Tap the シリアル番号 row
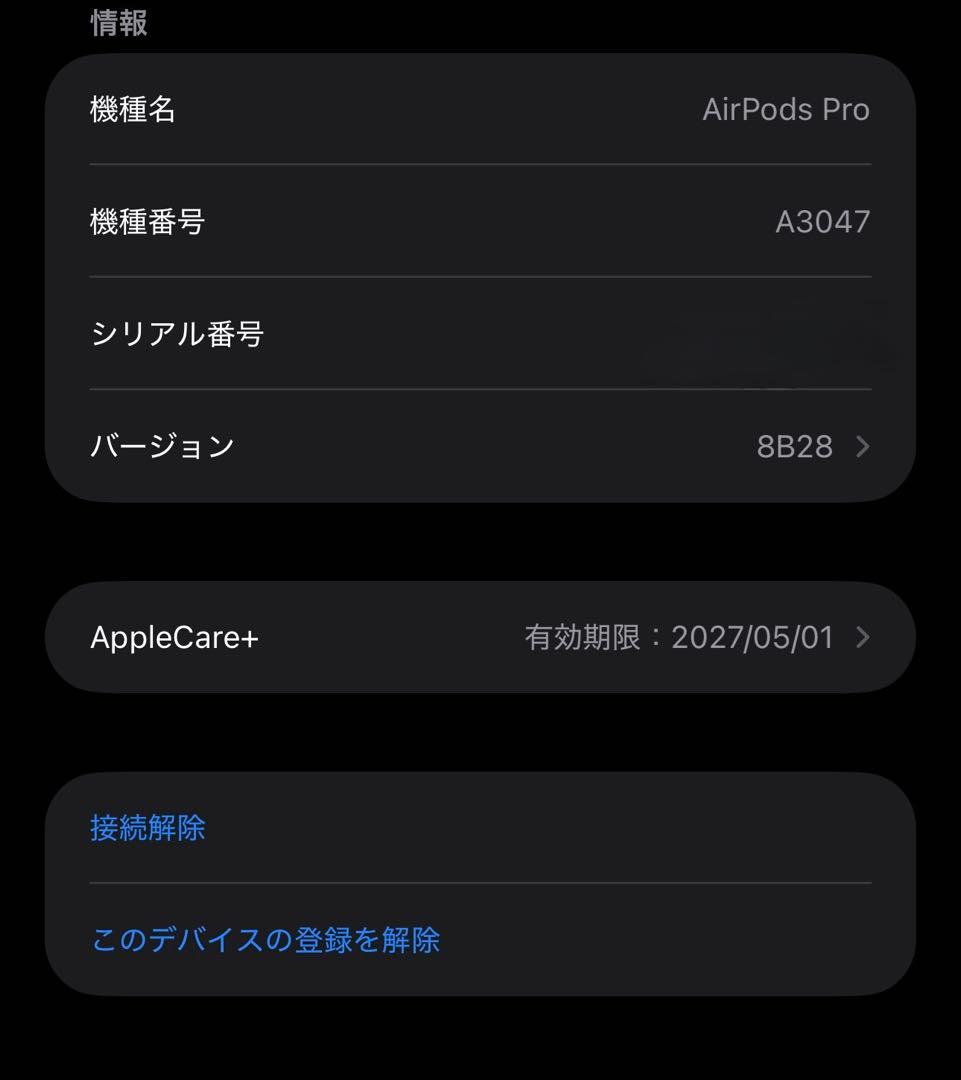Screen dimensions: 961x1080 (x=480, y=336)
